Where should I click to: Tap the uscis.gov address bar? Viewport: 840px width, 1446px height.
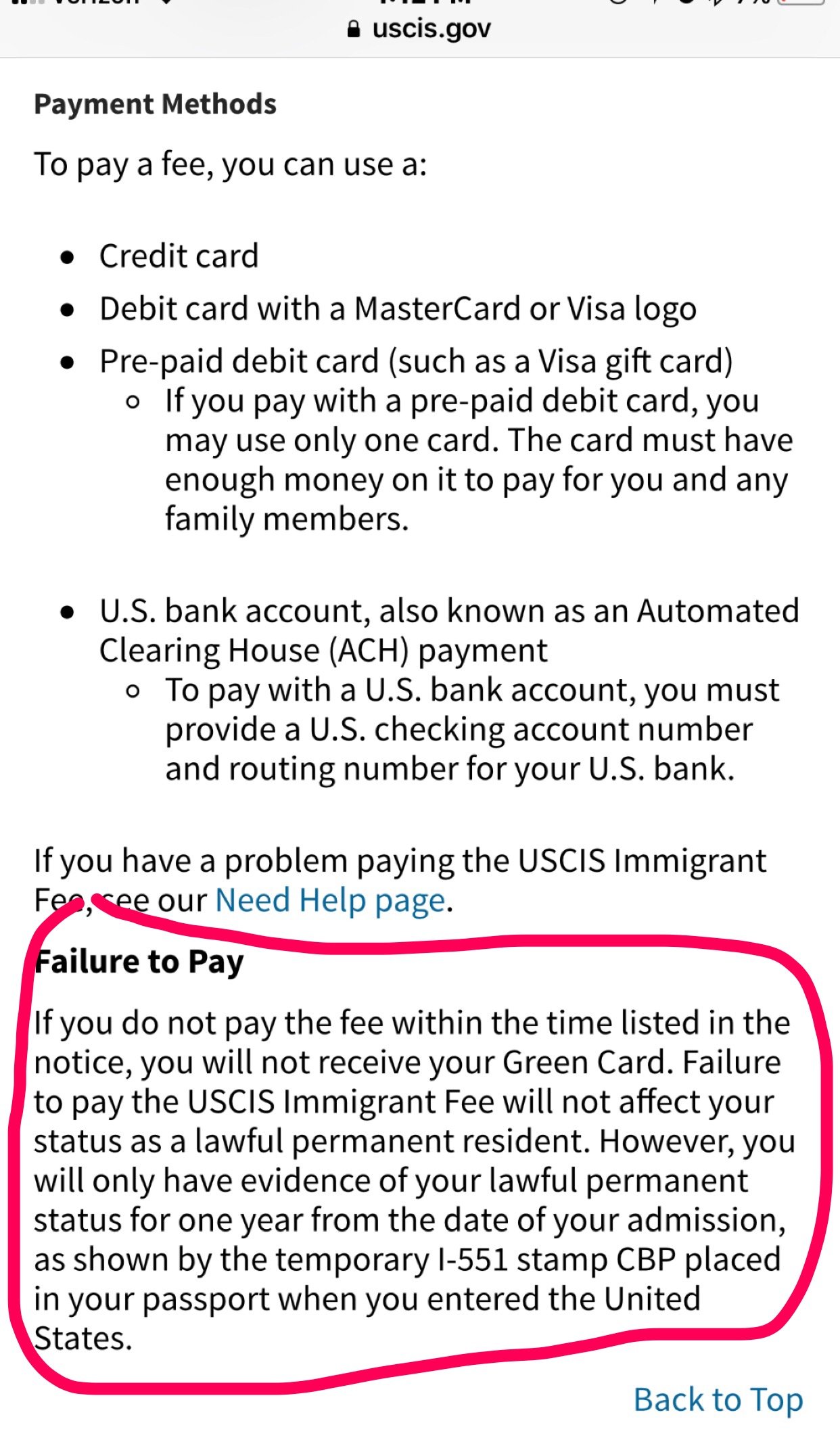(x=420, y=29)
